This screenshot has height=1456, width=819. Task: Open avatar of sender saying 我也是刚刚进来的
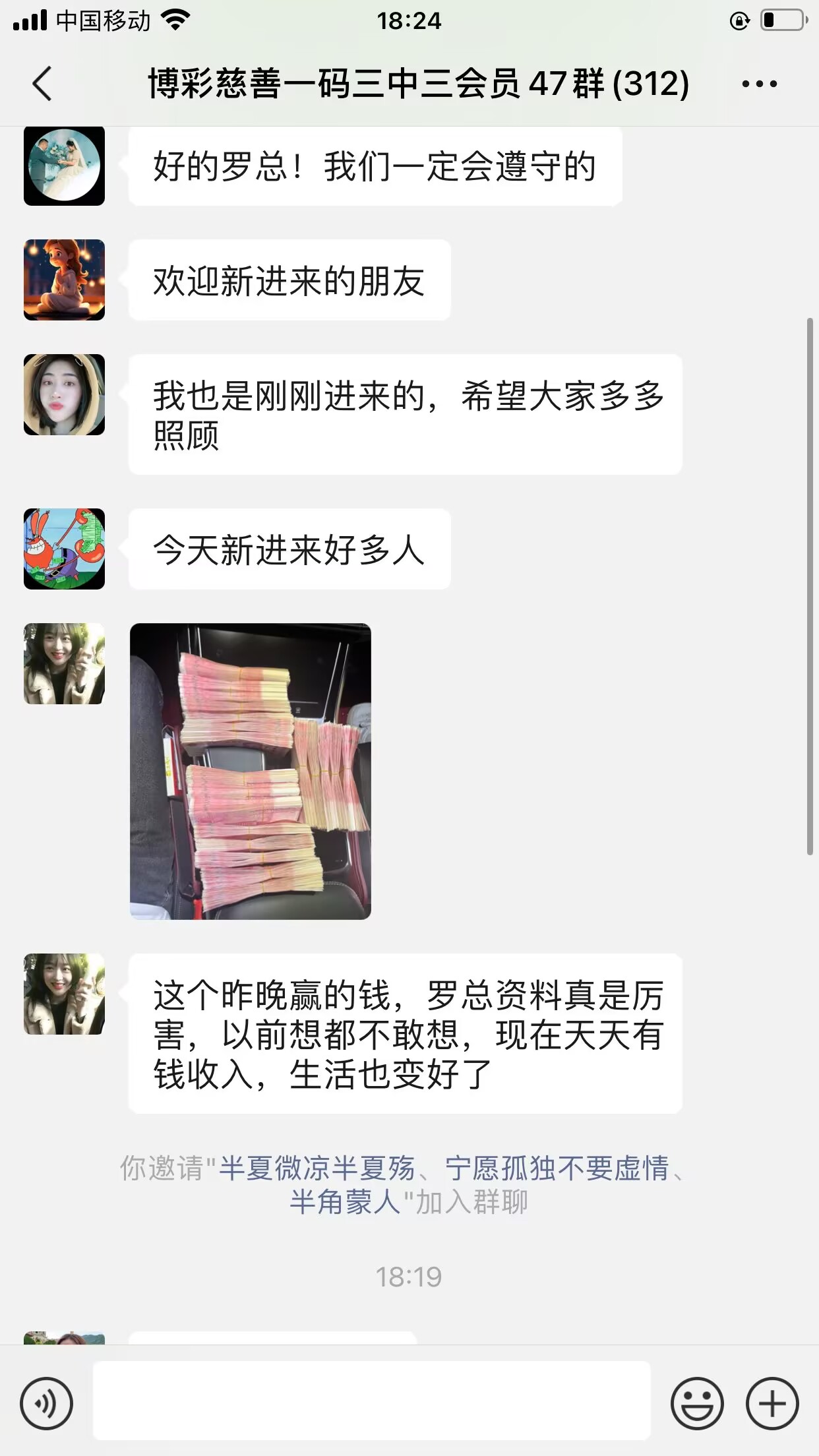(x=64, y=394)
